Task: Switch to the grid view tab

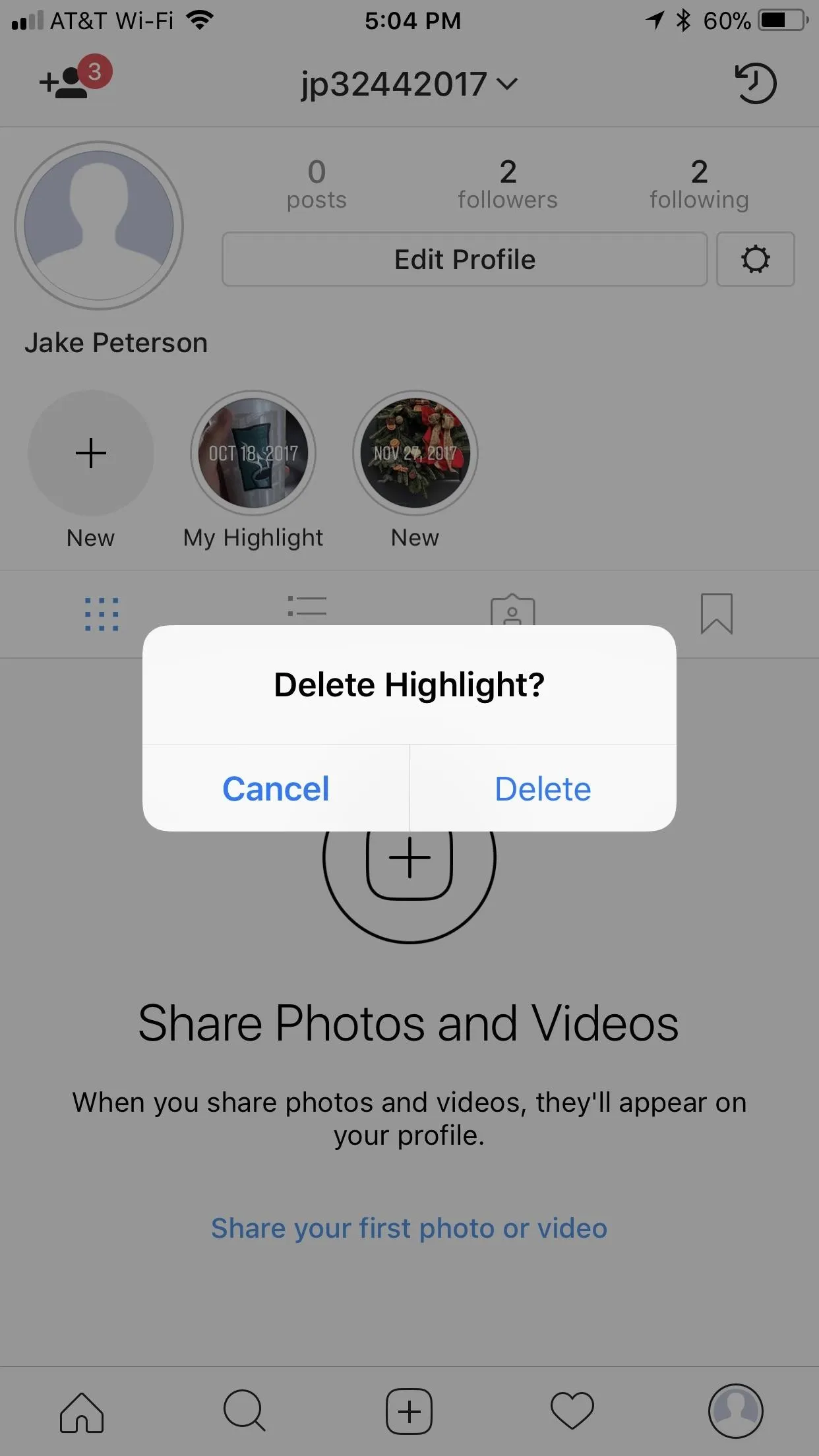Action: 102,614
